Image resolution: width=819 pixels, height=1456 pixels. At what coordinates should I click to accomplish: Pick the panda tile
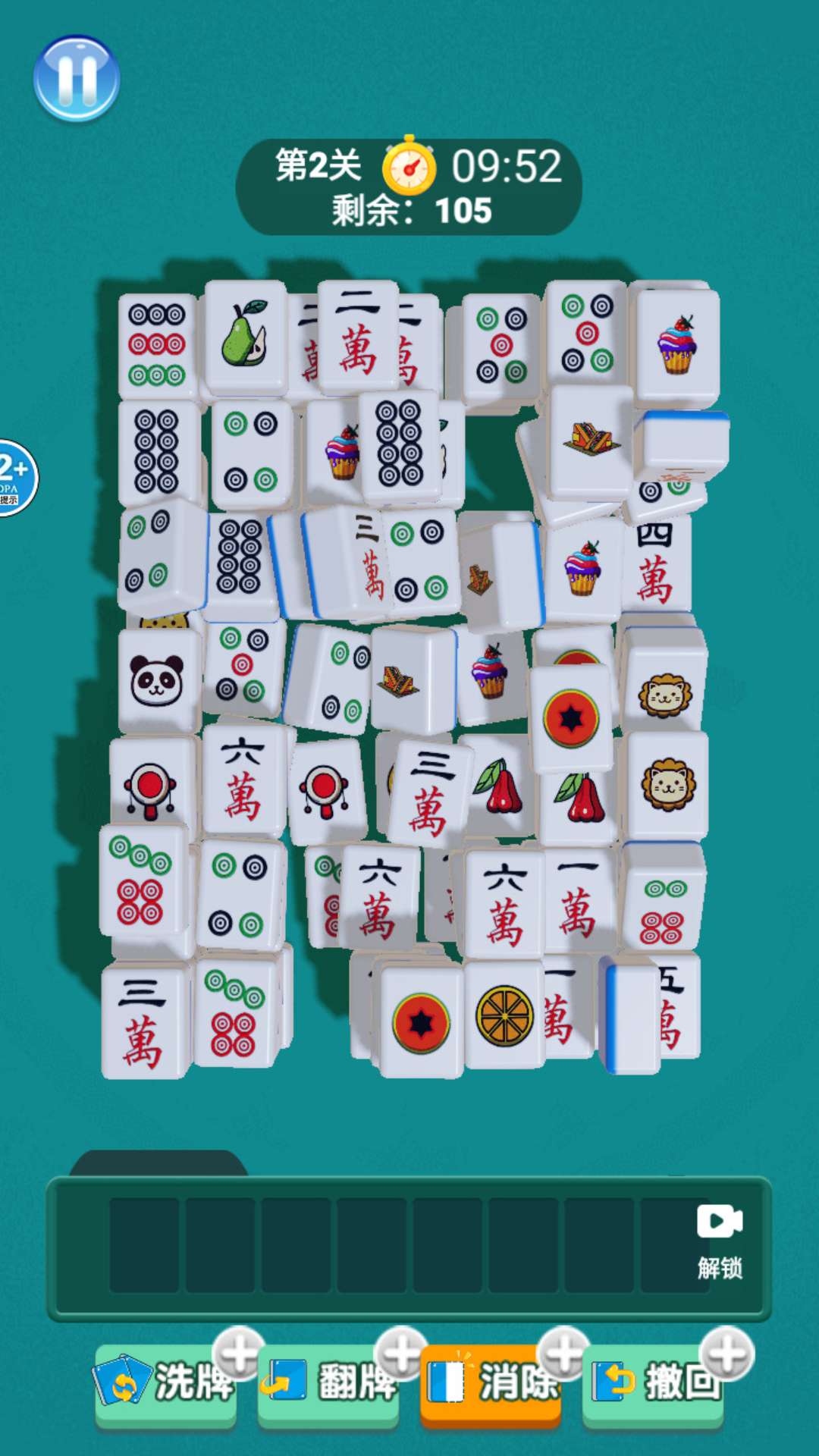[157, 680]
